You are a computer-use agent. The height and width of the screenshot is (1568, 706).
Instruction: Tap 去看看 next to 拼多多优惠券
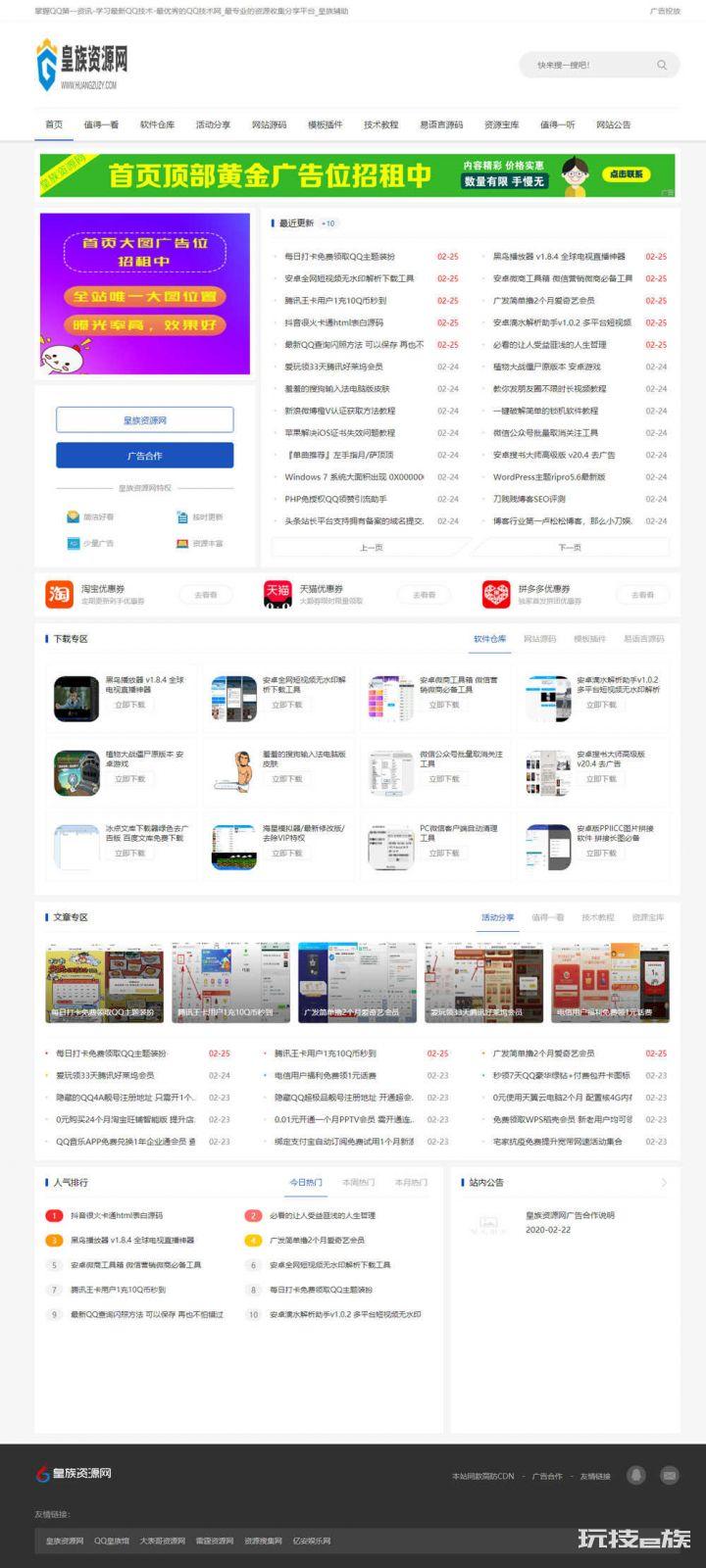pyautogui.click(x=642, y=595)
